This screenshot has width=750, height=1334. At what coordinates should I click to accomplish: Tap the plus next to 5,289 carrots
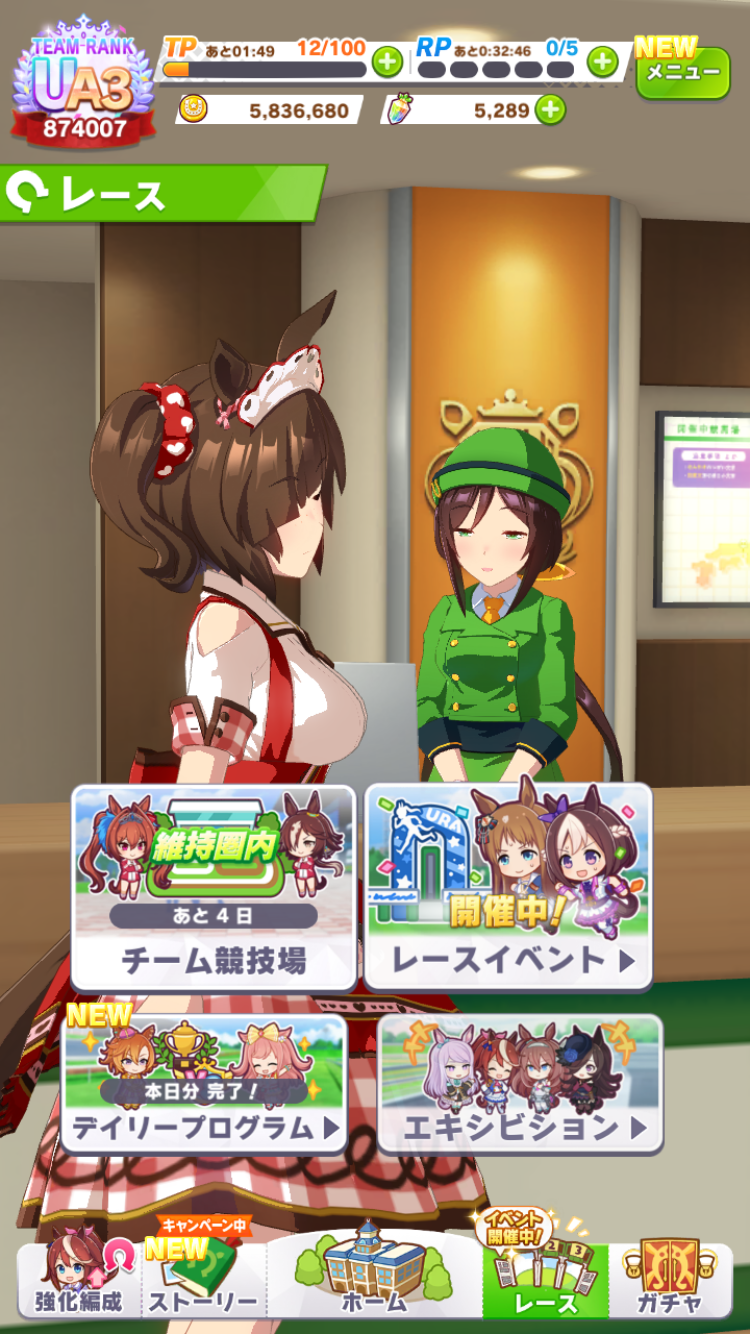coord(550,110)
